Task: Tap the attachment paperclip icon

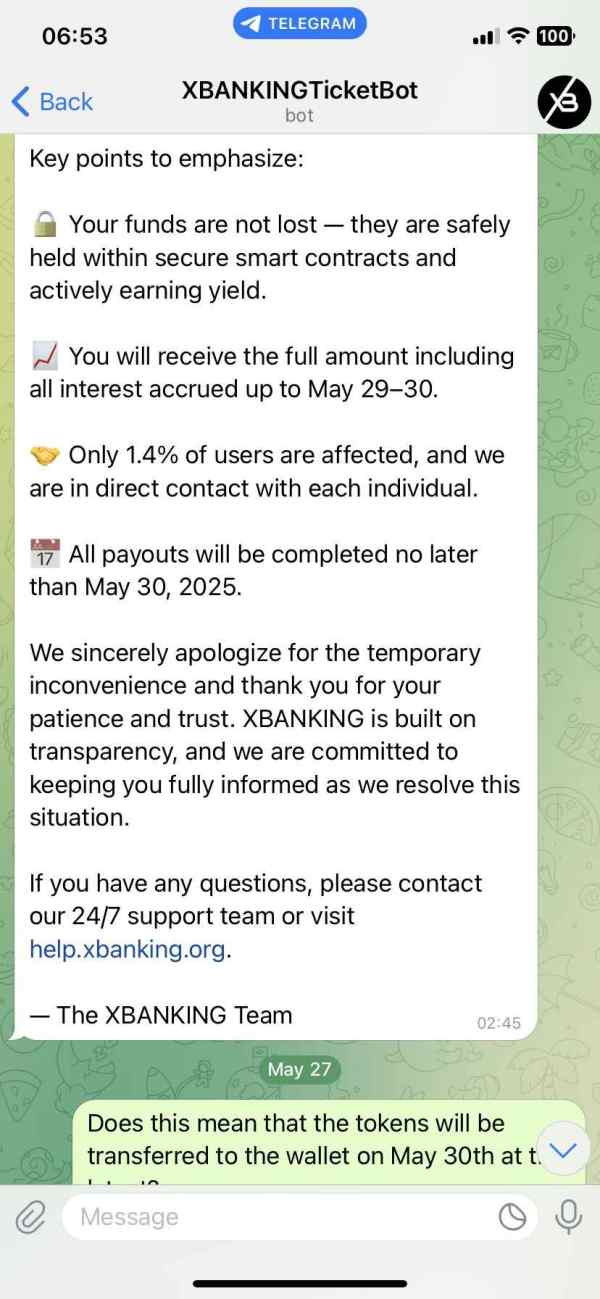Action: tap(31, 1217)
